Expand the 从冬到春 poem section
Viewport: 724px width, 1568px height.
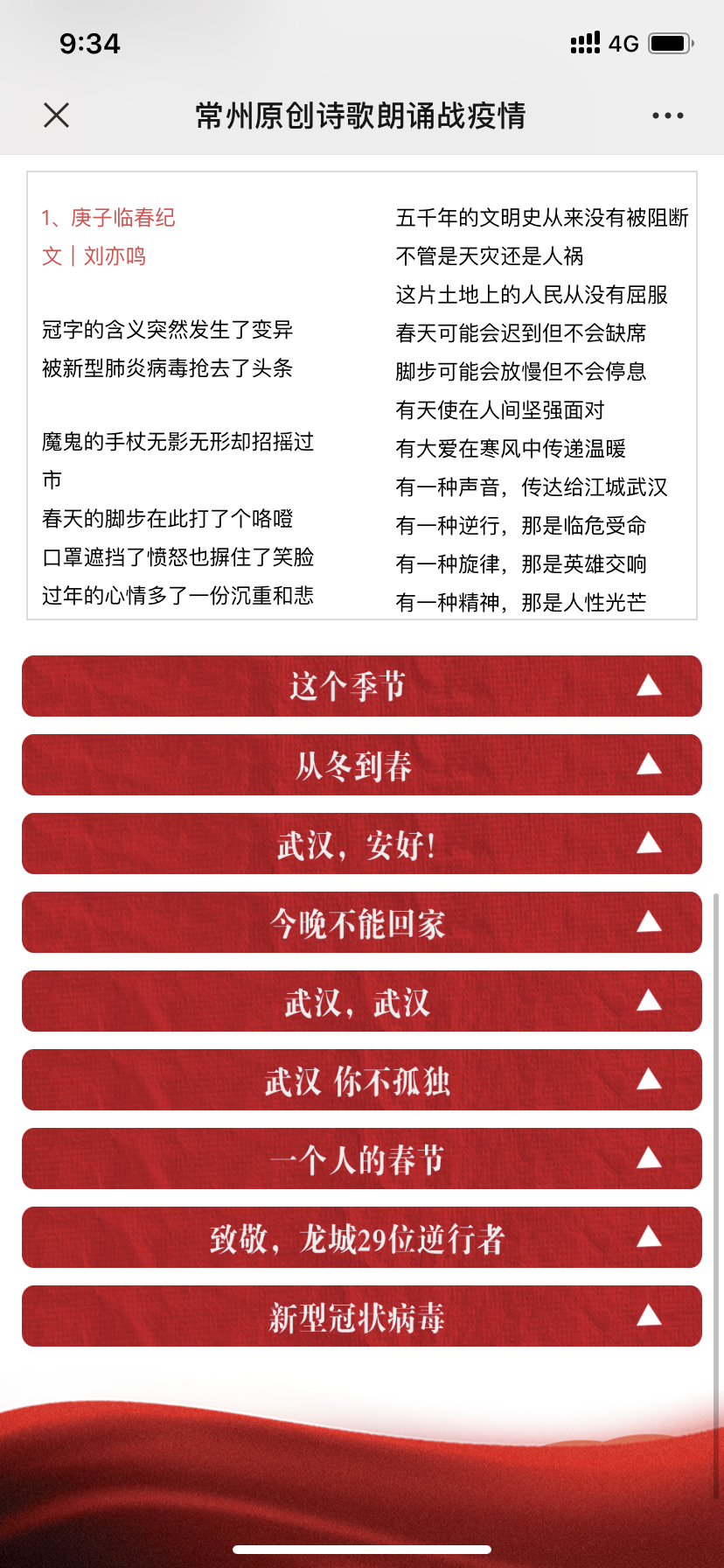(x=362, y=766)
